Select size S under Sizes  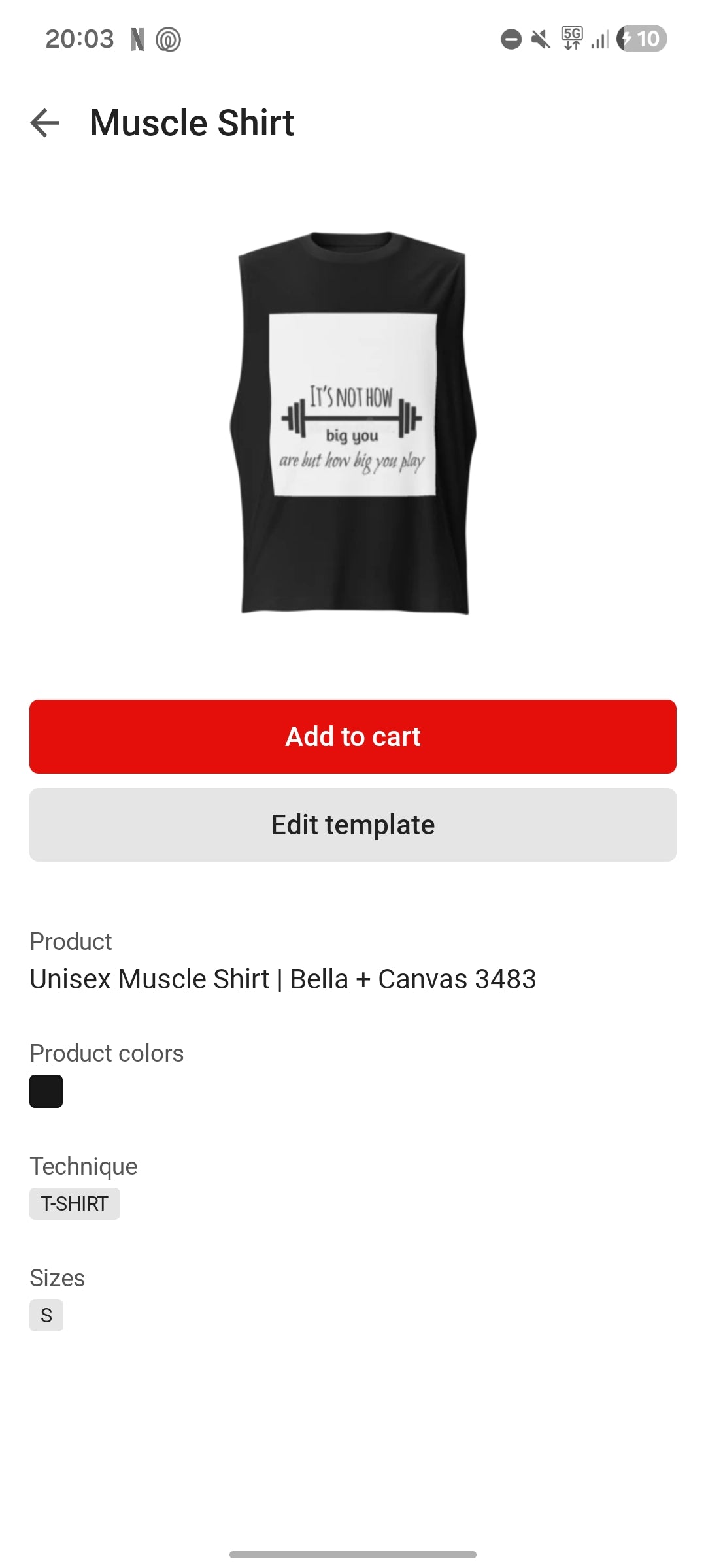(46, 1315)
